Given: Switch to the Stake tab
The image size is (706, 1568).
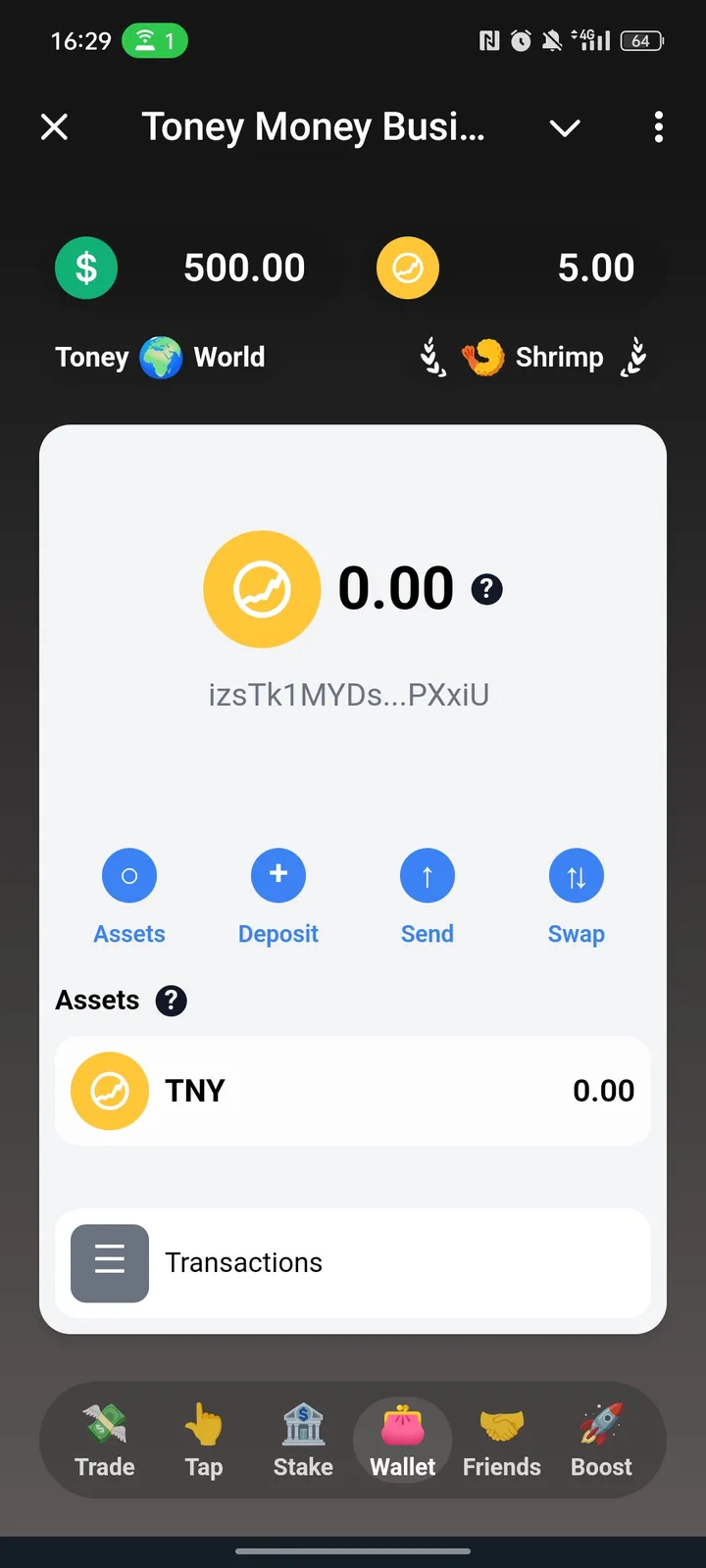Looking at the screenshot, I should coord(302,1441).
